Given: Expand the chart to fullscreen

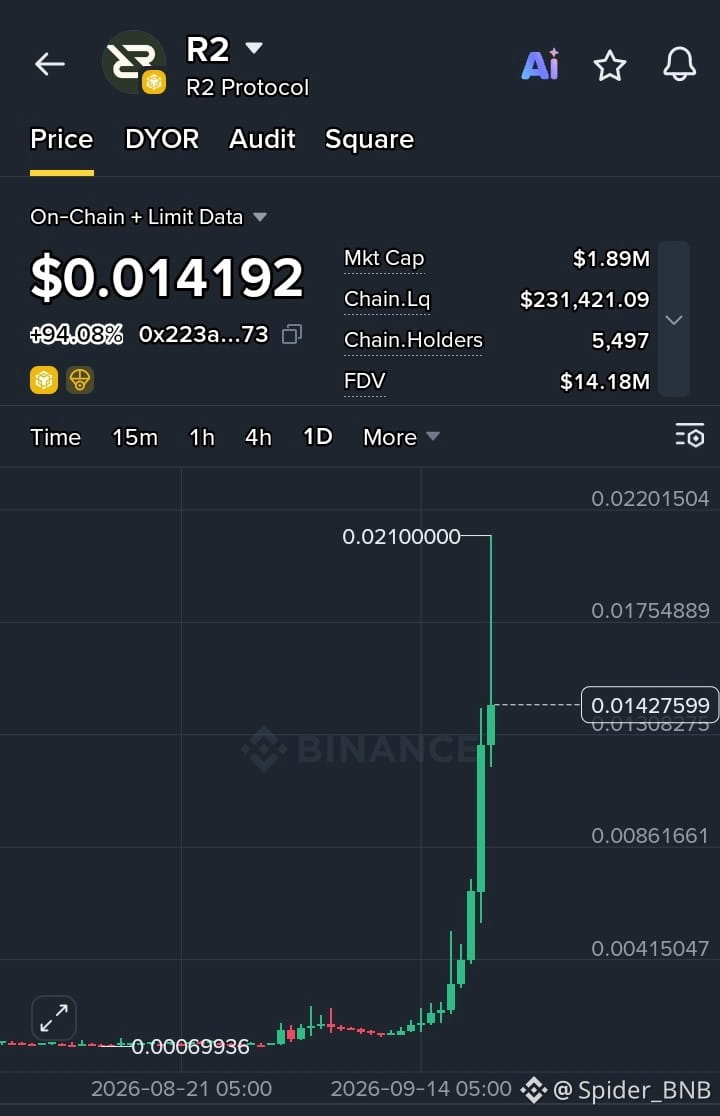Looking at the screenshot, I should 54,1018.
